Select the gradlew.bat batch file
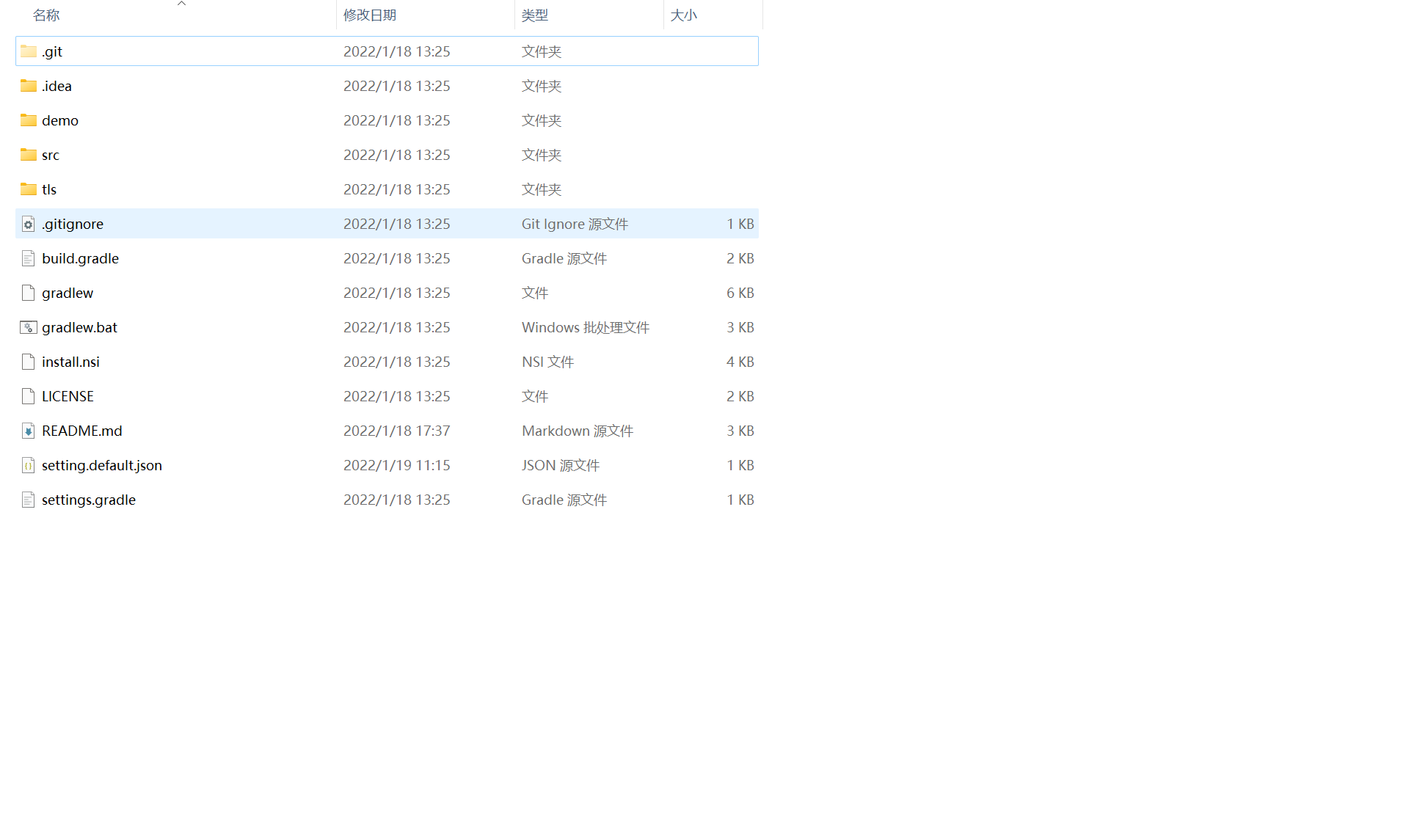The width and height of the screenshot is (1409, 840). point(79,327)
